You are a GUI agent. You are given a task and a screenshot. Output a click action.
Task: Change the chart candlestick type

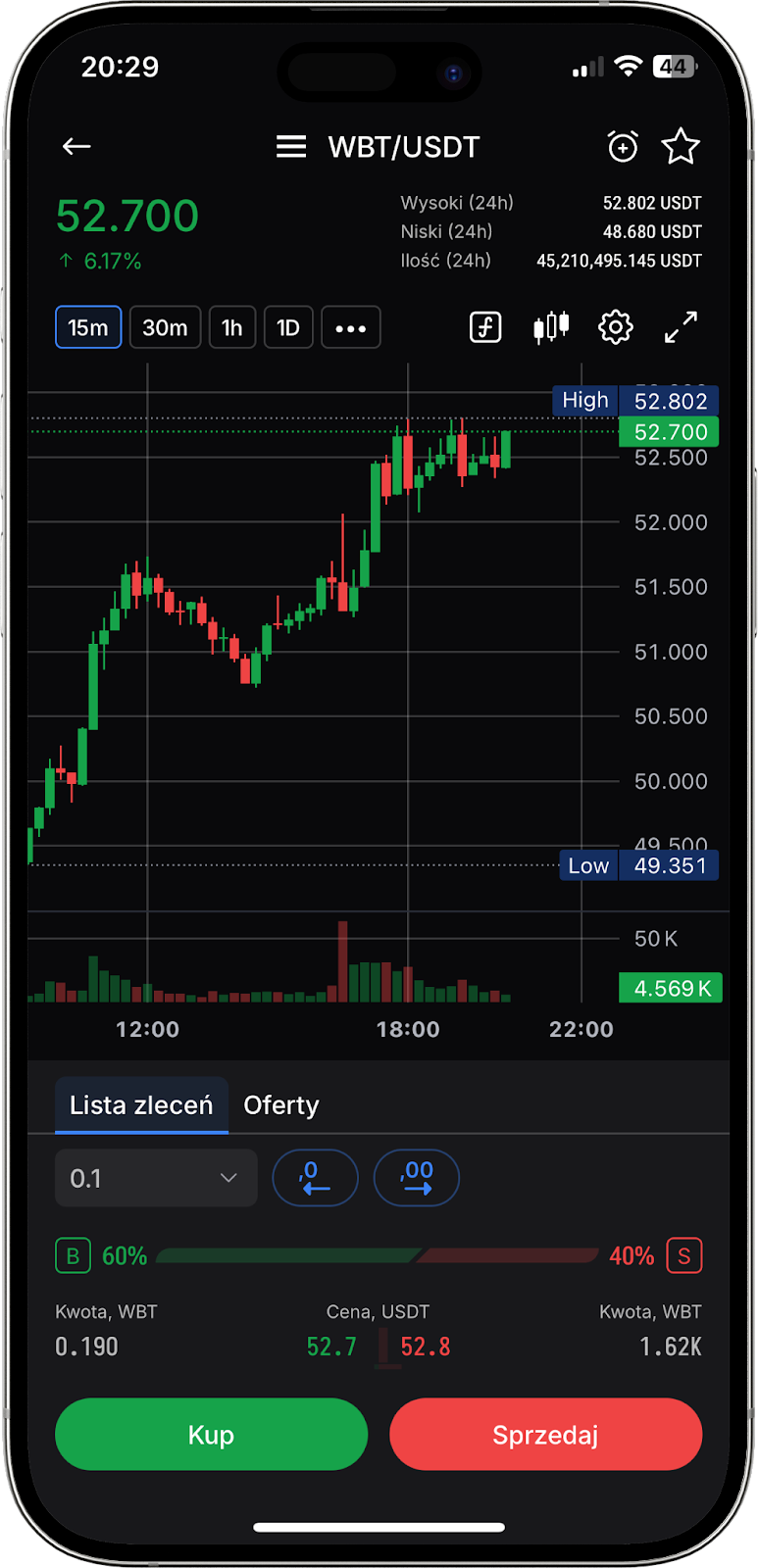coord(551,327)
